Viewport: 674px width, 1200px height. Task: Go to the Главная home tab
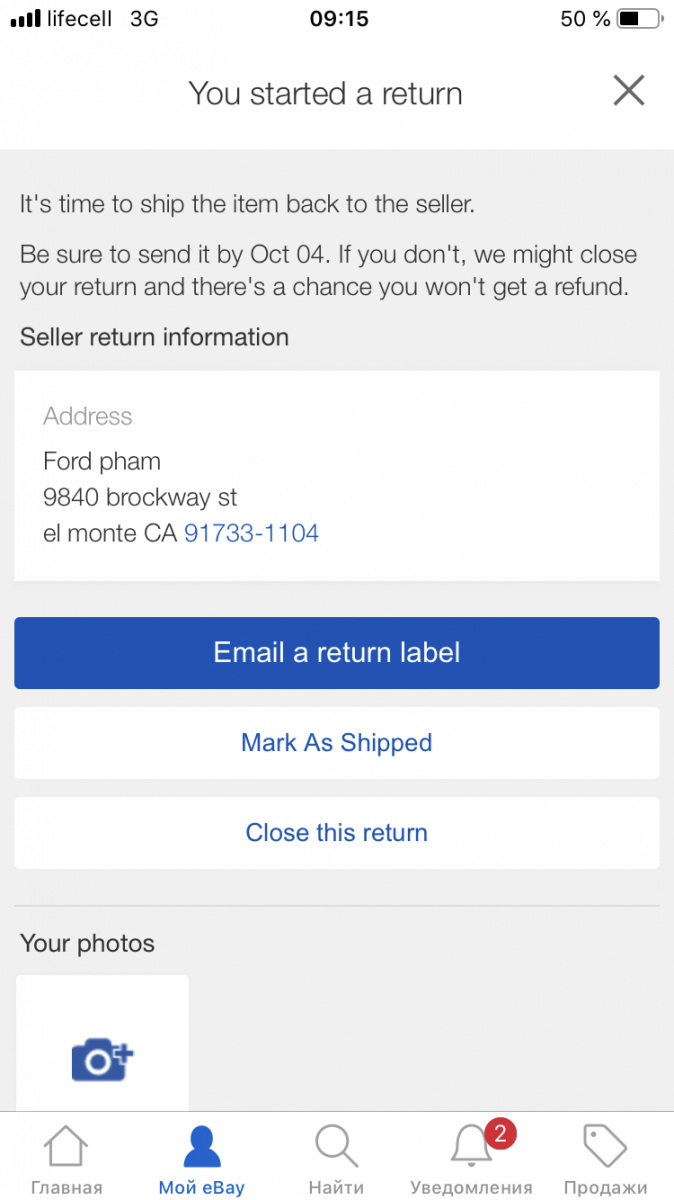tap(66, 1160)
